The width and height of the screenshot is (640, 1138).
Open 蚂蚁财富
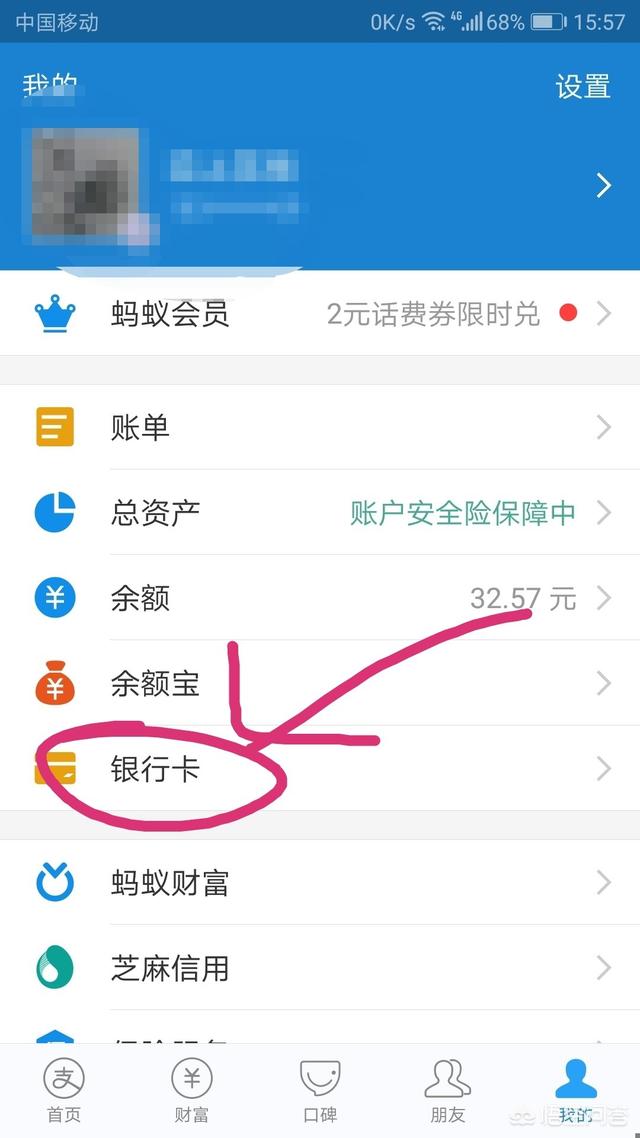tap(320, 883)
